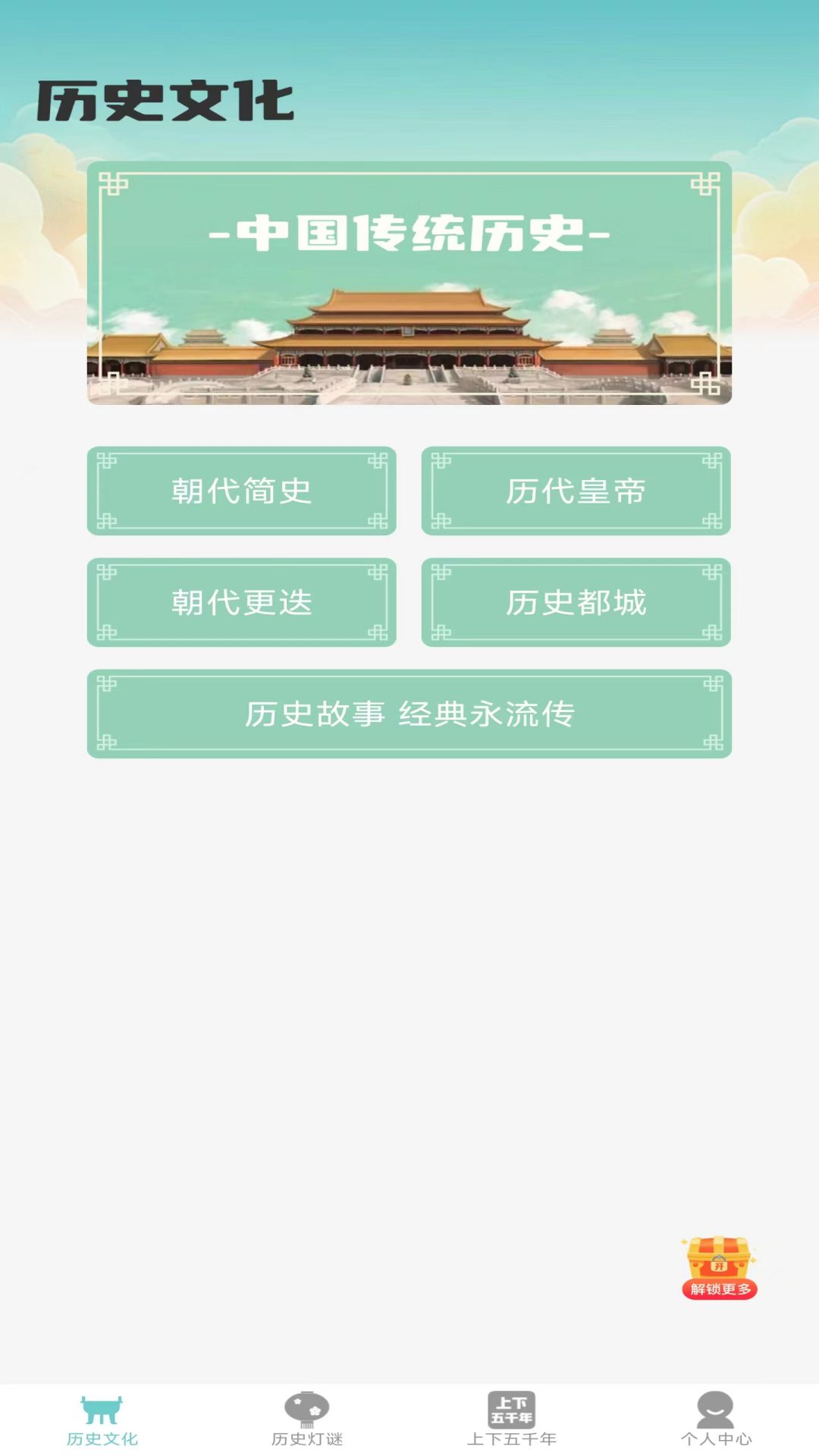Tap the 朝代更迭 button

[x=241, y=602]
